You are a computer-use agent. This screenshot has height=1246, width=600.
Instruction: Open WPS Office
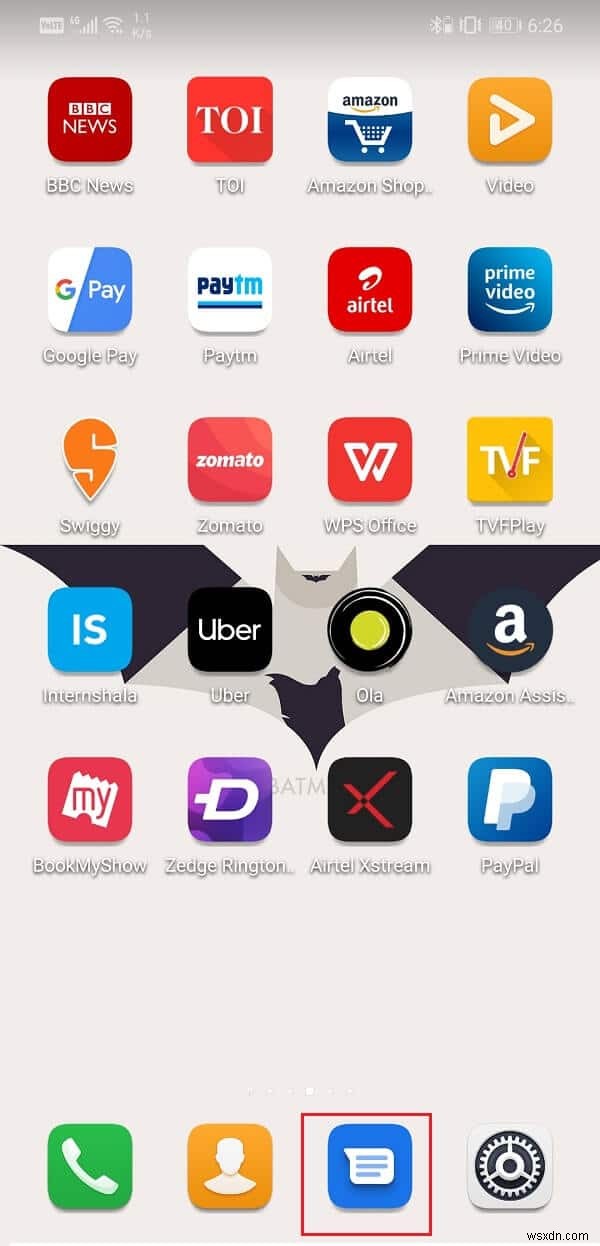click(x=370, y=460)
